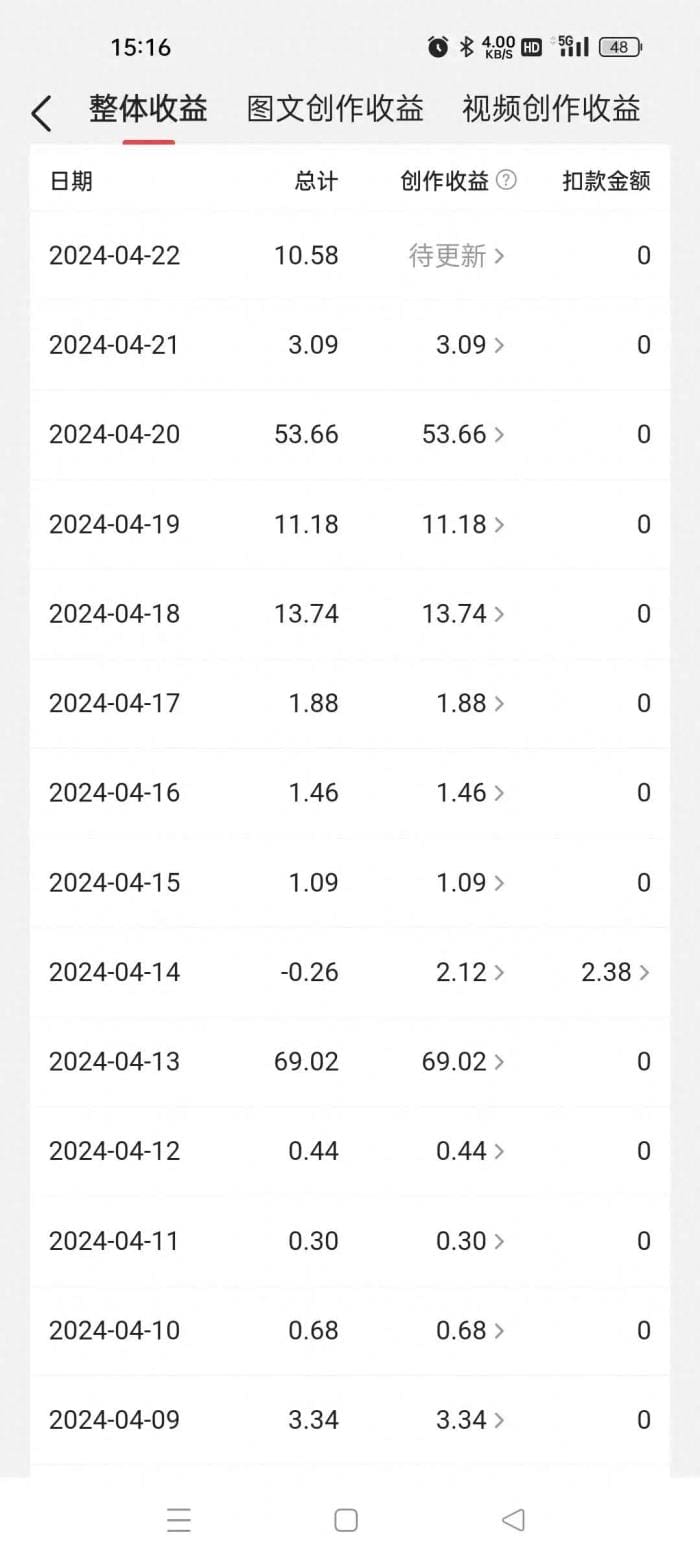The height and width of the screenshot is (1563, 700).
Task: Switch to the 视频创作收益 tab
Action: click(x=551, y=109)
